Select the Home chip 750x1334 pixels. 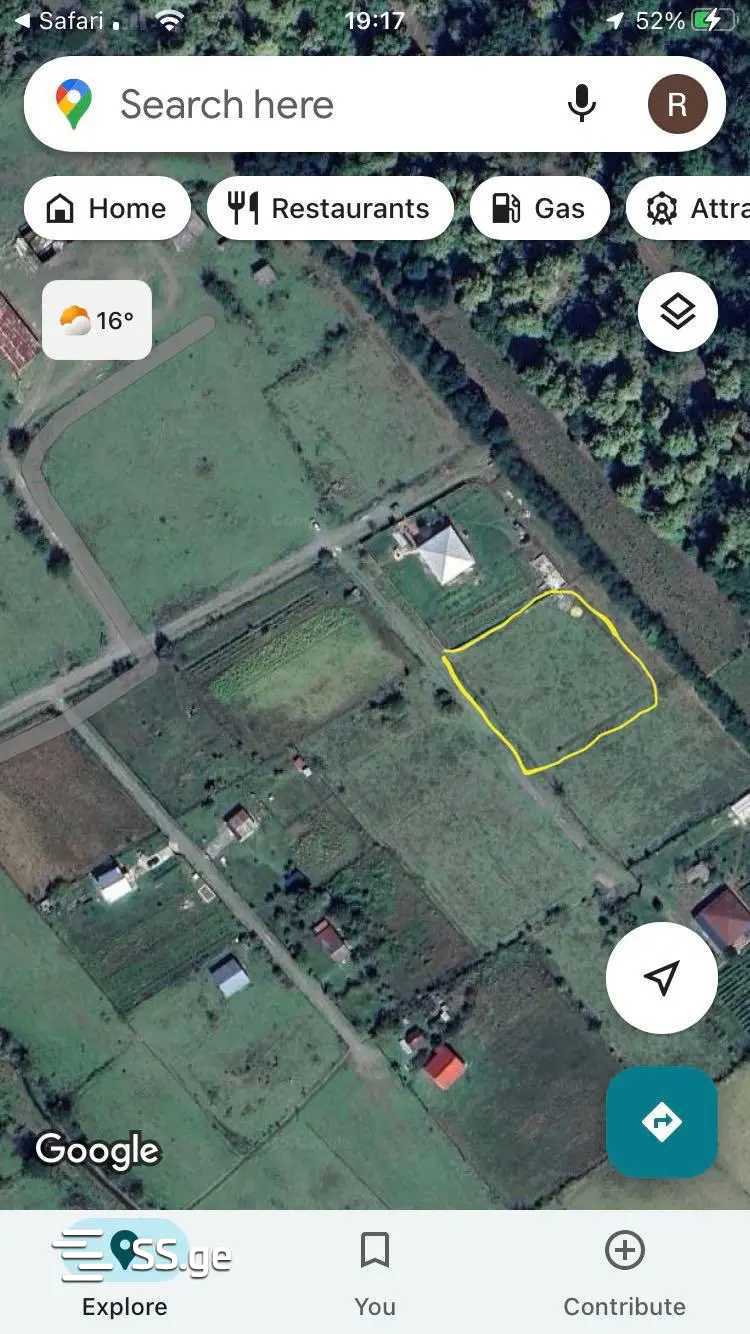[107, 208]
